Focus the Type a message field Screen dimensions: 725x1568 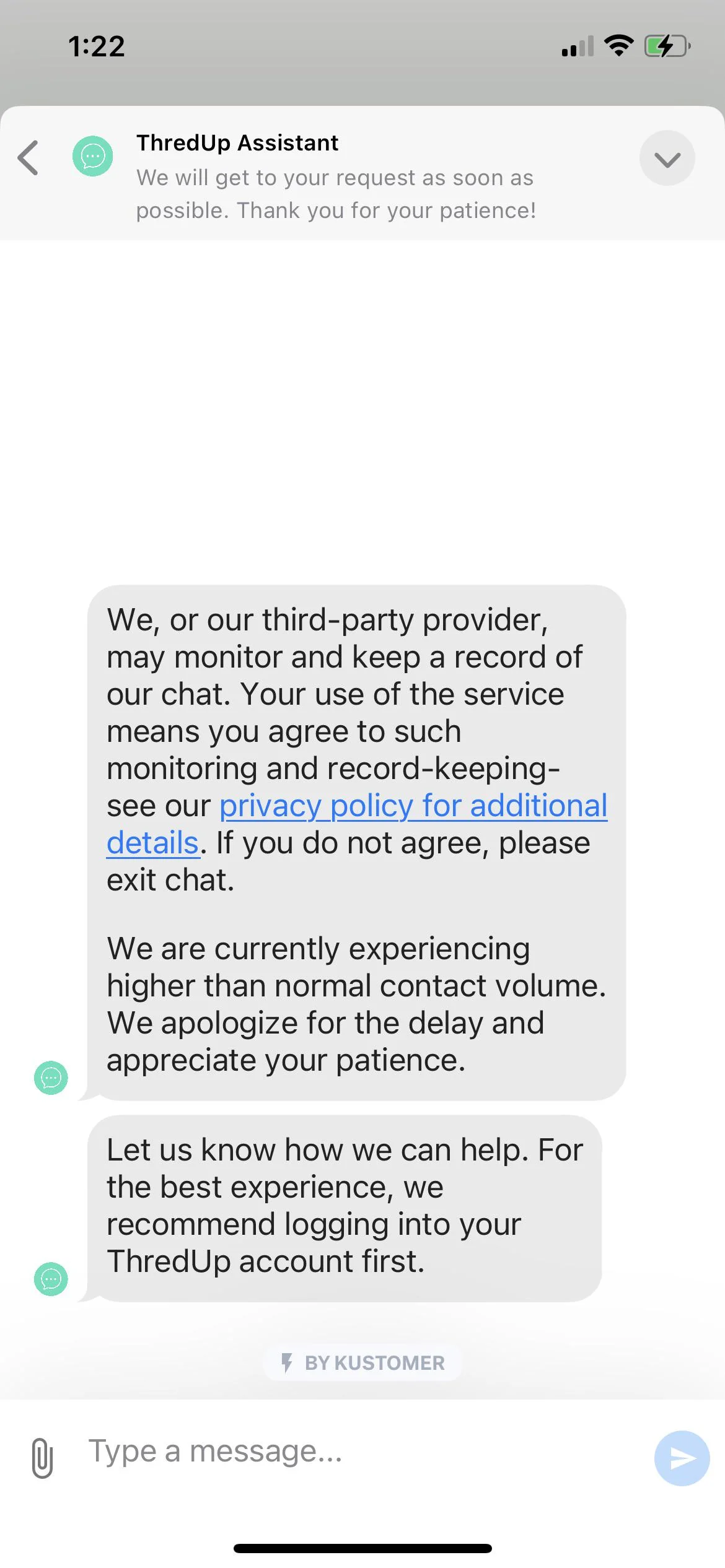pyautogui.click(x=359, y=1452)
